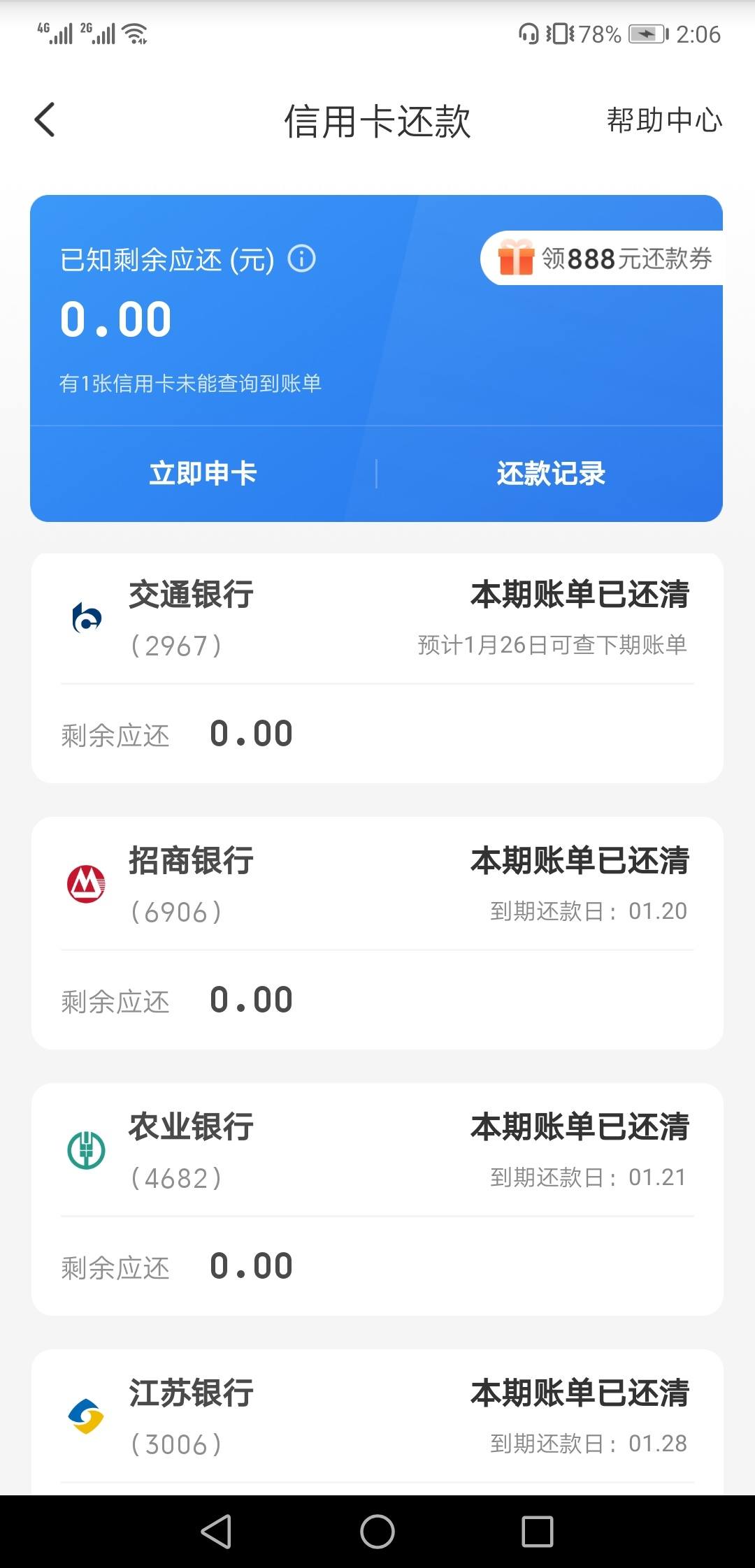
Task: Open recent apps via square button
Action: (x=538, y=1532)
